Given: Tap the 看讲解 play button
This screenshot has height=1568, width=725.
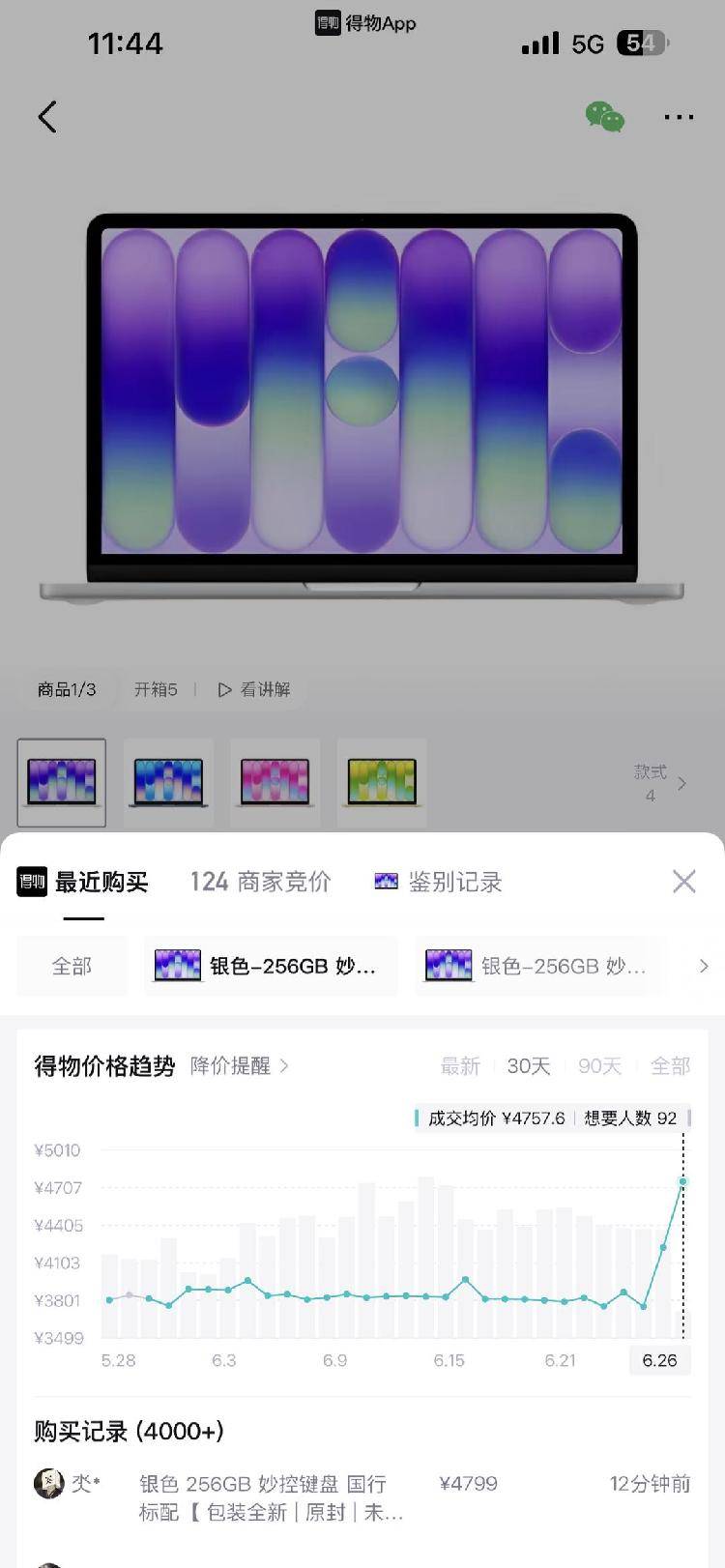Looking at the screenshot, I should point(254,689).
